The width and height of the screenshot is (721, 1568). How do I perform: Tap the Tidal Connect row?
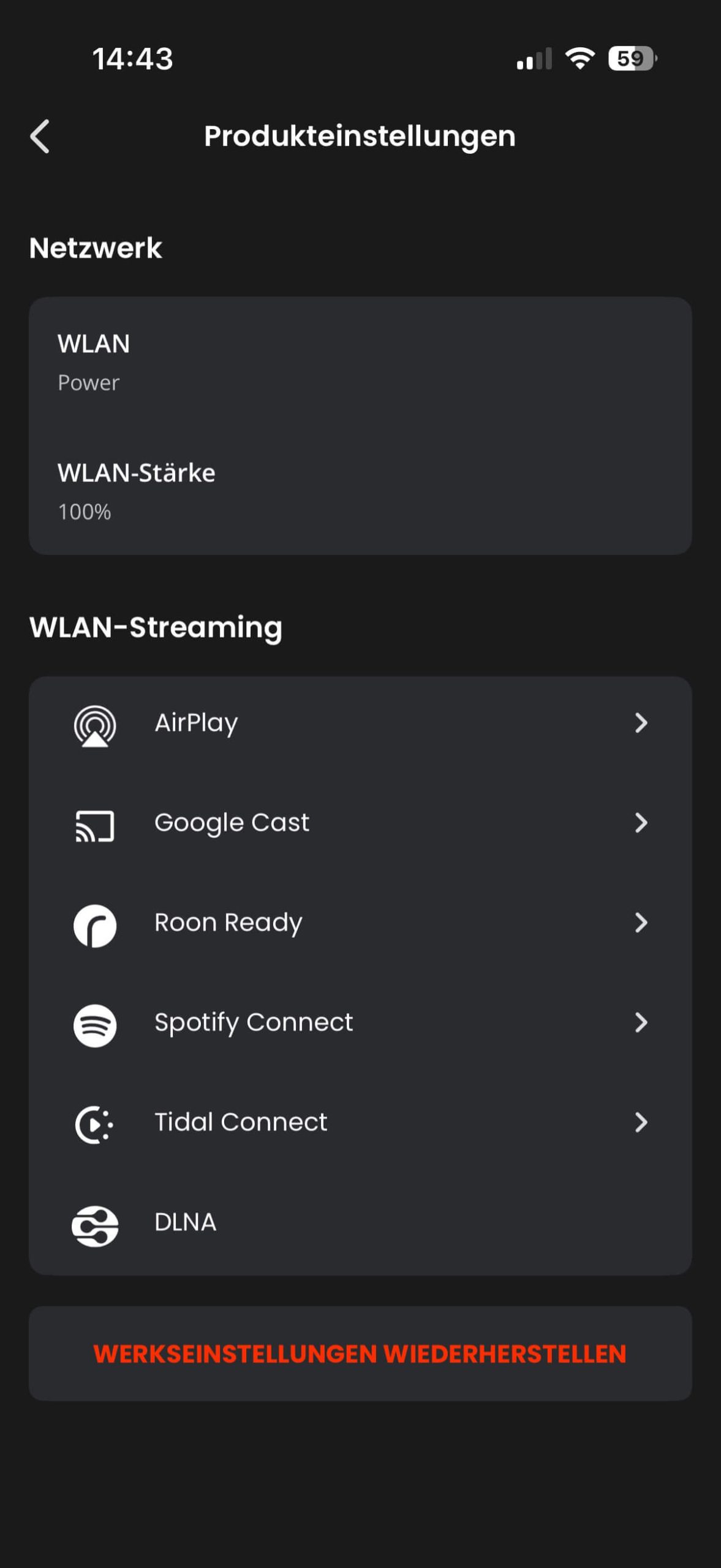coord(360,1123)
